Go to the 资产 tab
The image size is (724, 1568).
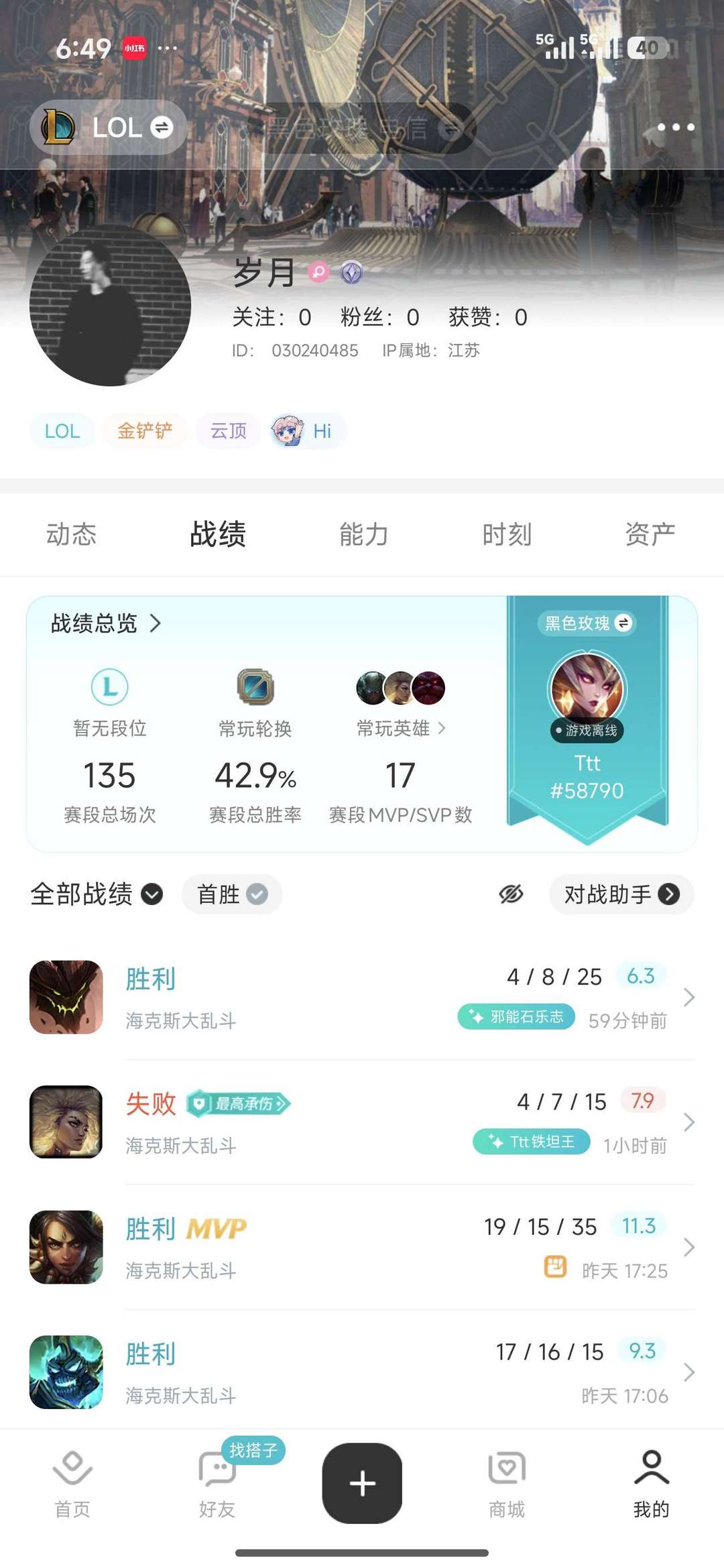click(x=650, y=534)
